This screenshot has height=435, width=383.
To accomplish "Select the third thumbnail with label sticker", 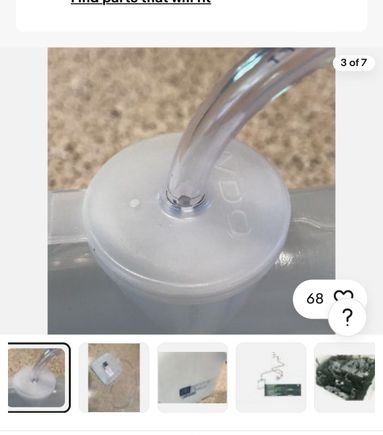I will coord(192,378).
